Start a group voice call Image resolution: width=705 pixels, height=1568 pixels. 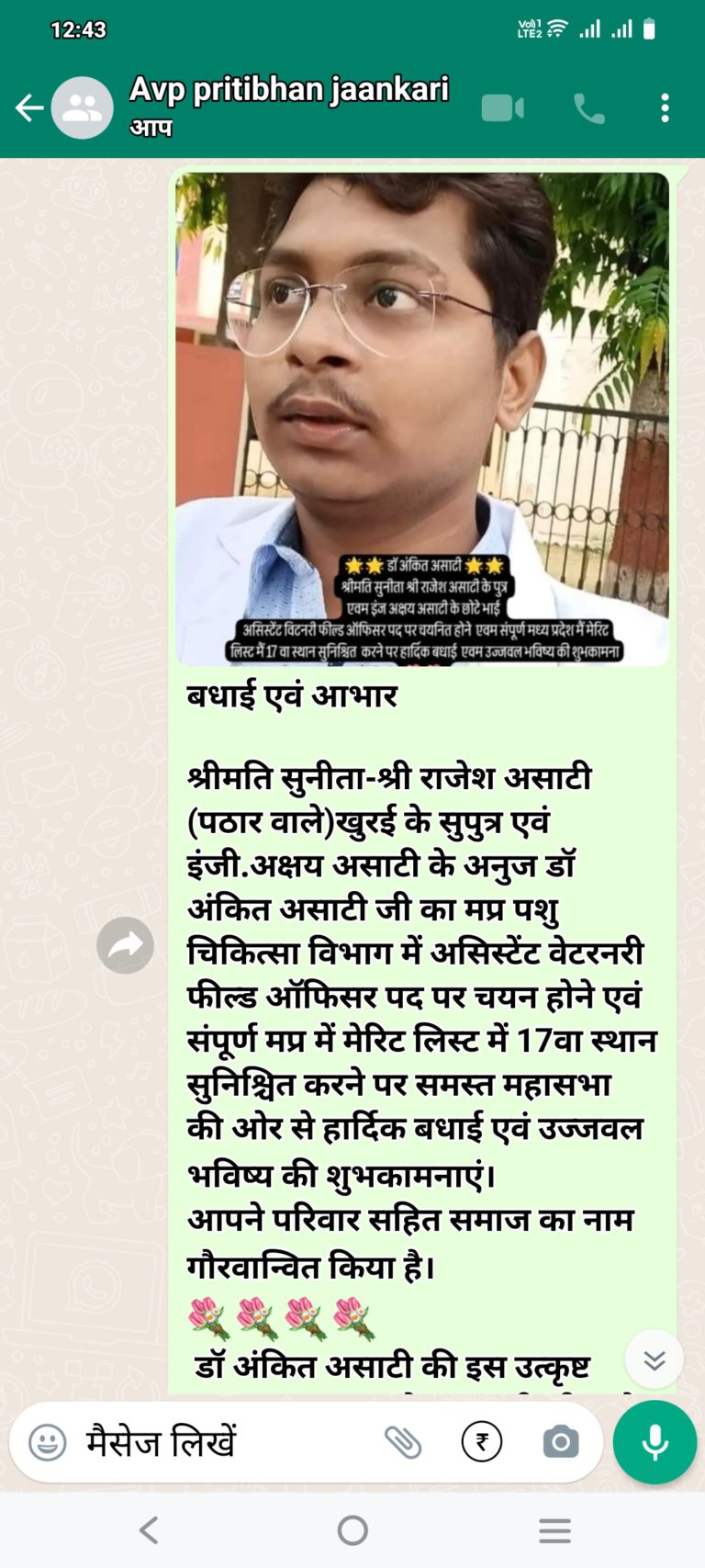pyautogui.click(x=588, y=108)
